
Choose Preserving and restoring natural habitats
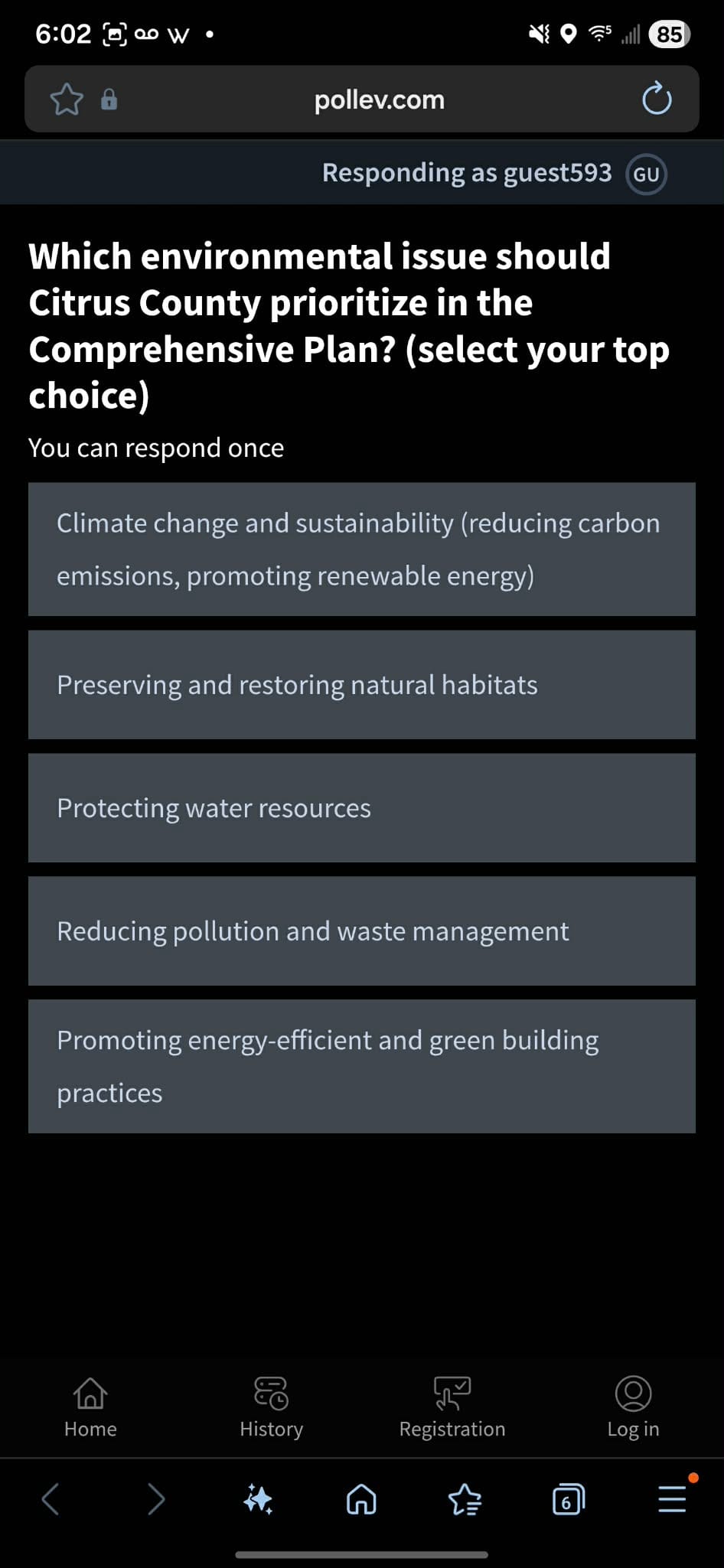tap(361, 685)
